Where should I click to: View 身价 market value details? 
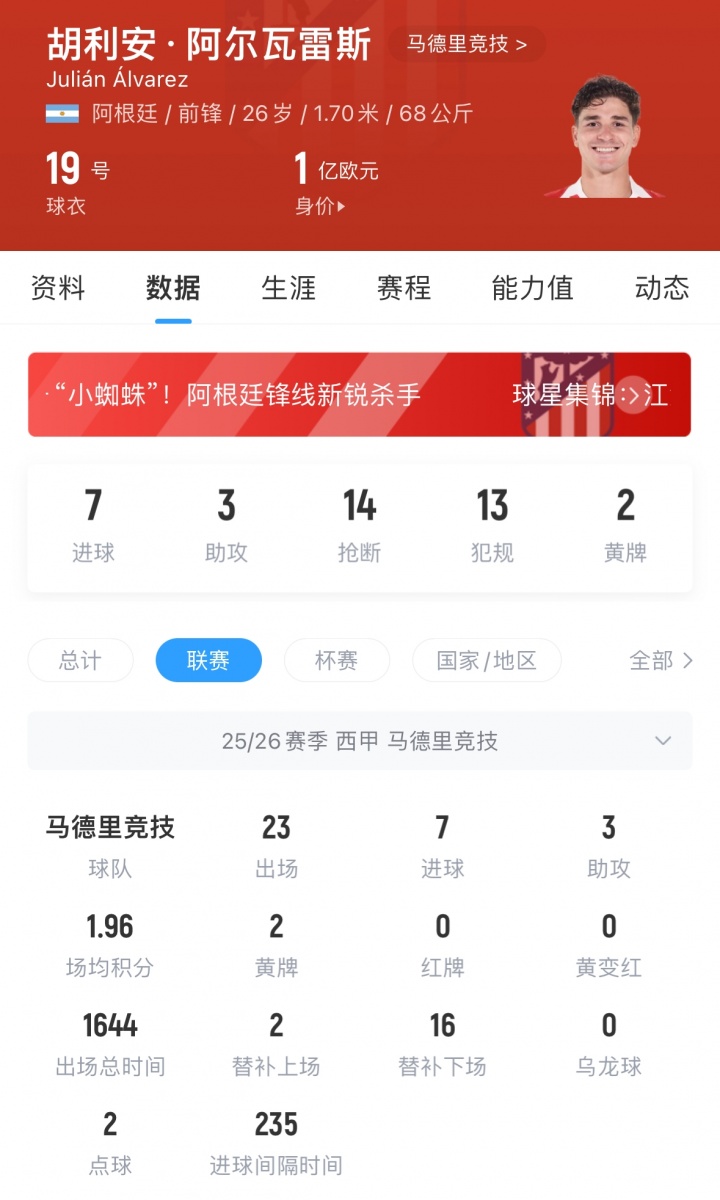pos(320,207)
